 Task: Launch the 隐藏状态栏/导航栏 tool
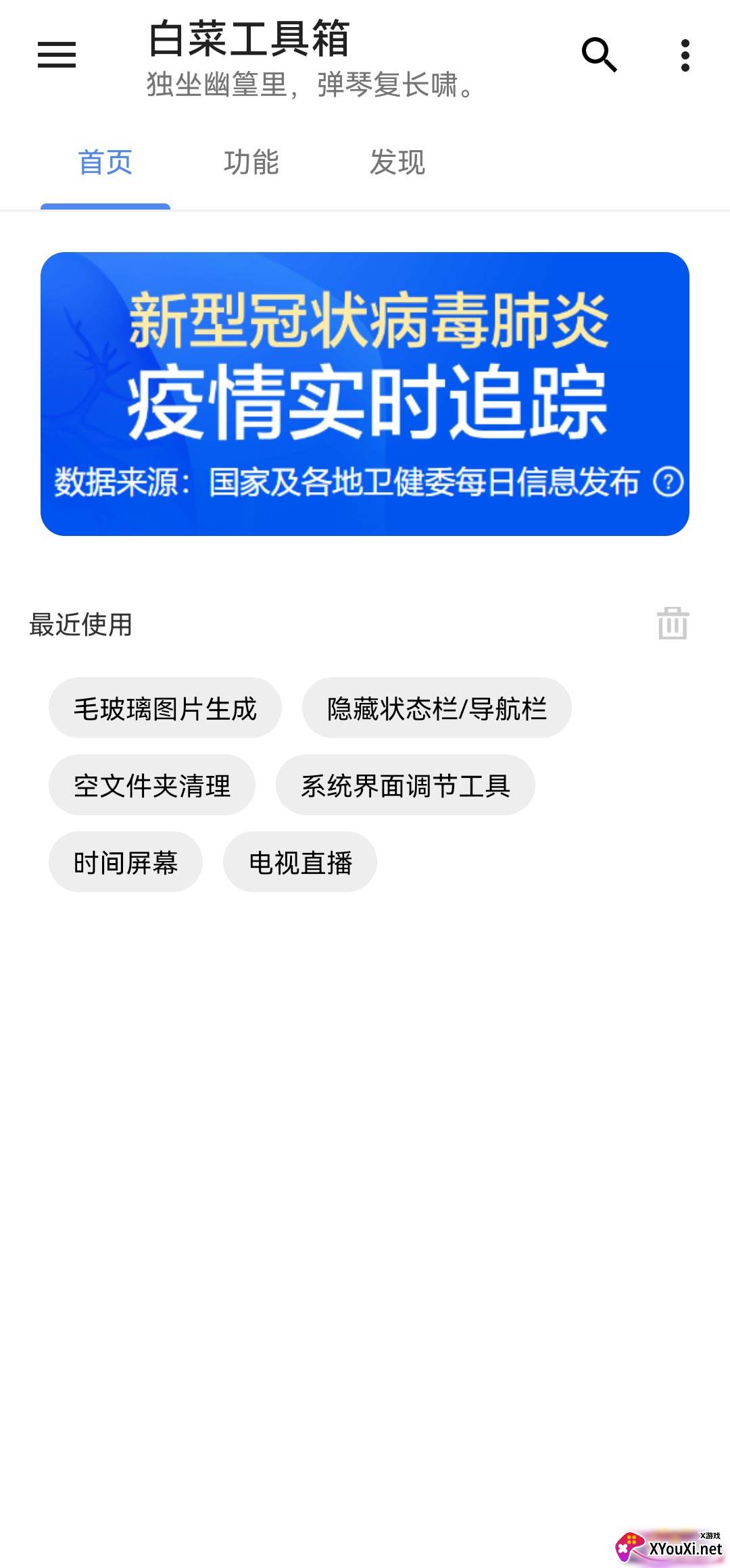437,708
